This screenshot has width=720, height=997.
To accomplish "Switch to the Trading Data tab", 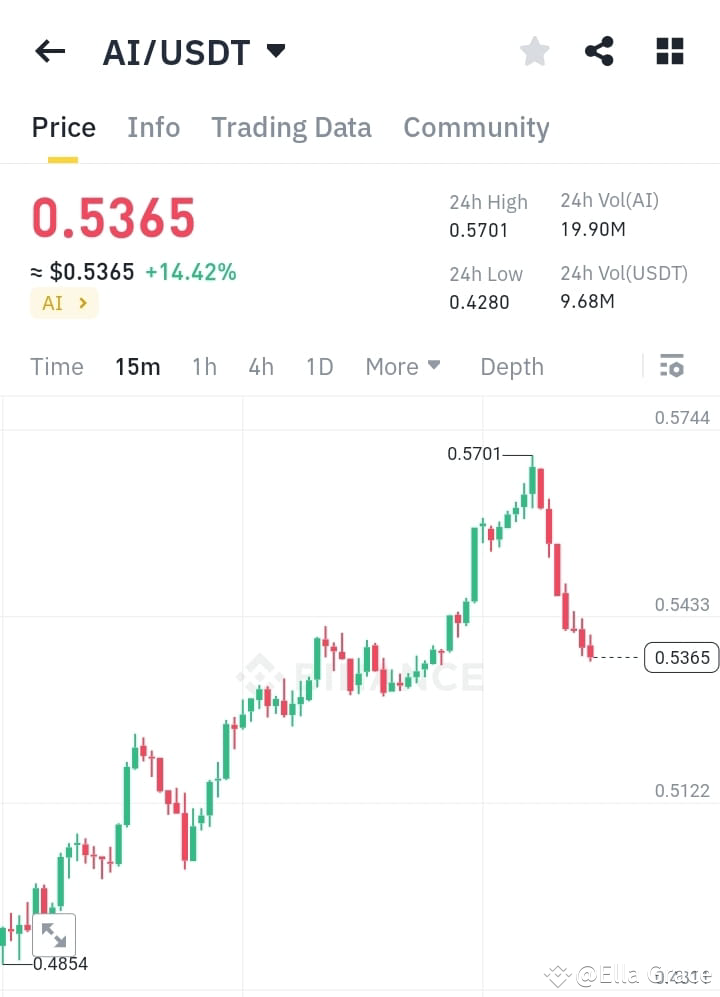I will click(291, 127).
